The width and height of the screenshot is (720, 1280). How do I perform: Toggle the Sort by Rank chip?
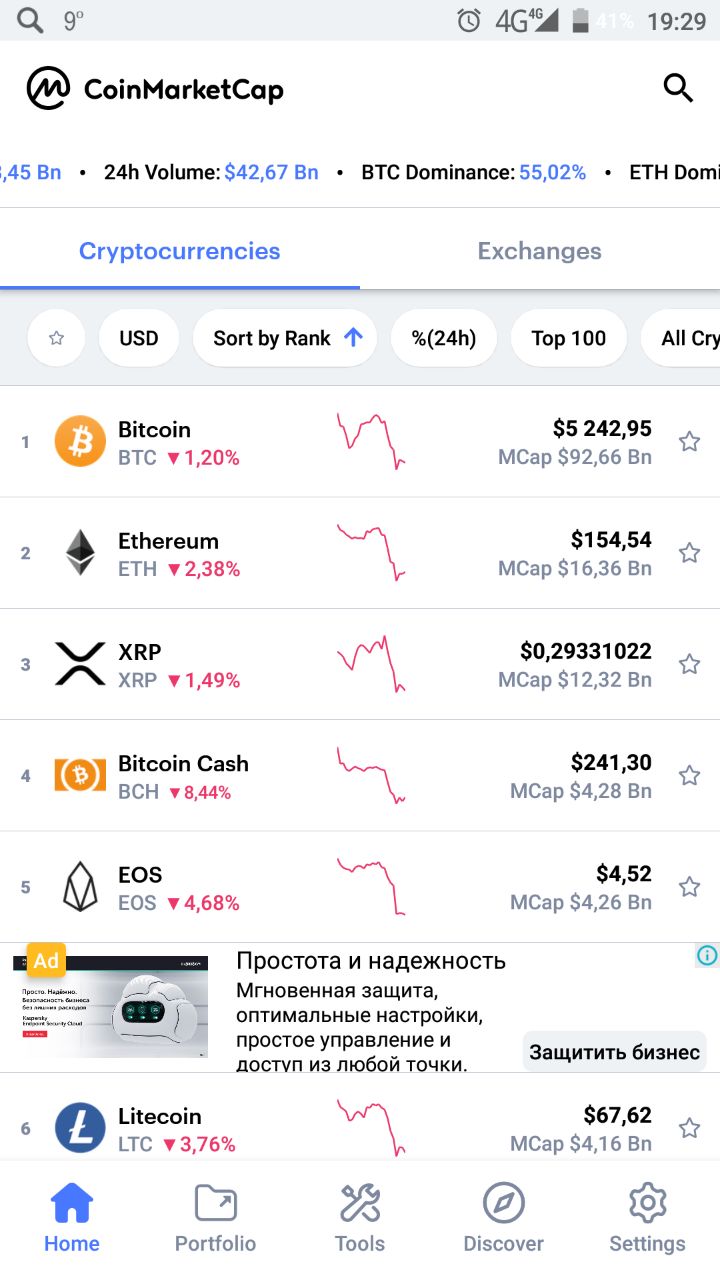click(285, 338)
